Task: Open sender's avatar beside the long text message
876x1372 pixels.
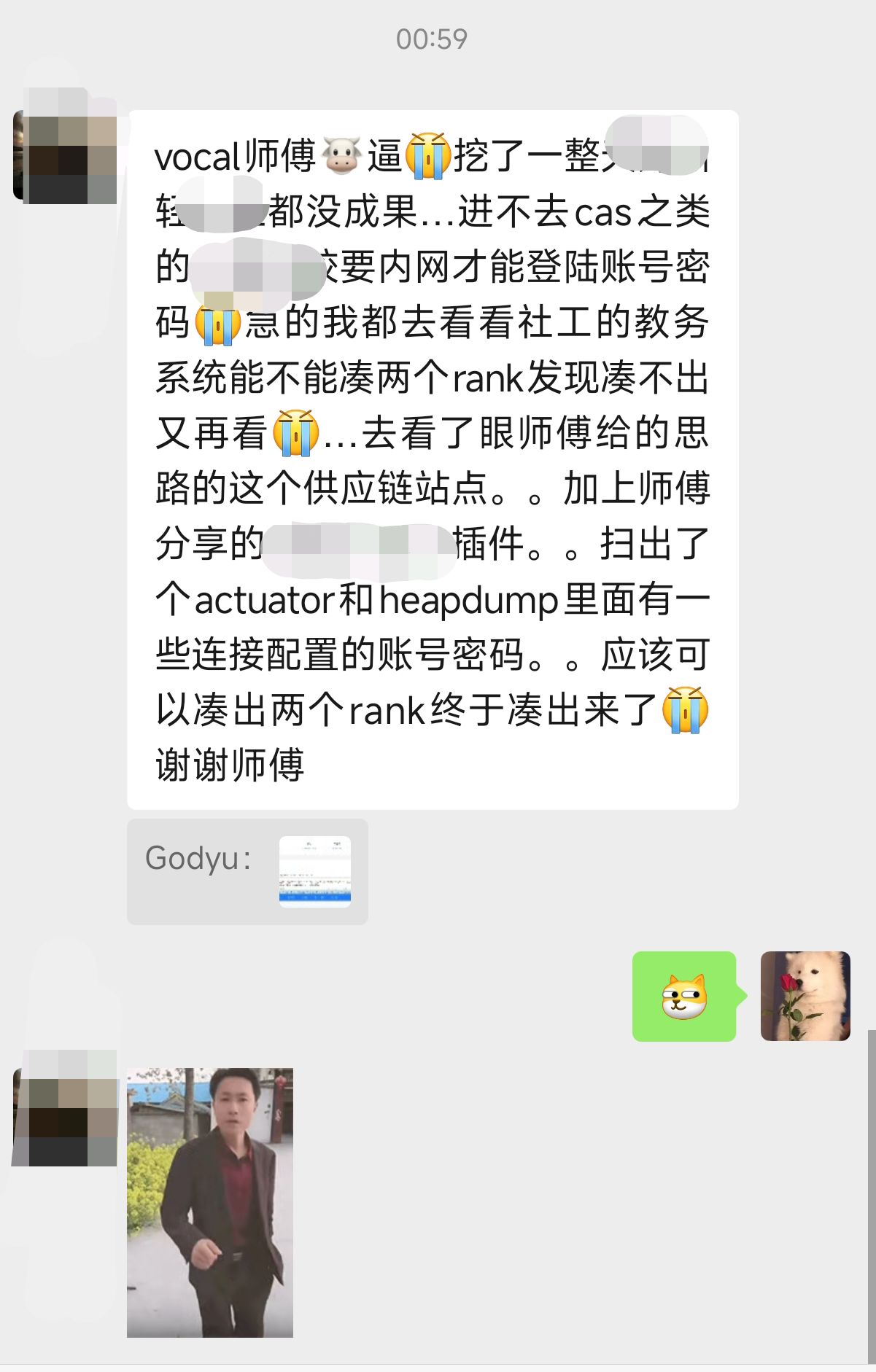Action: 66,155
